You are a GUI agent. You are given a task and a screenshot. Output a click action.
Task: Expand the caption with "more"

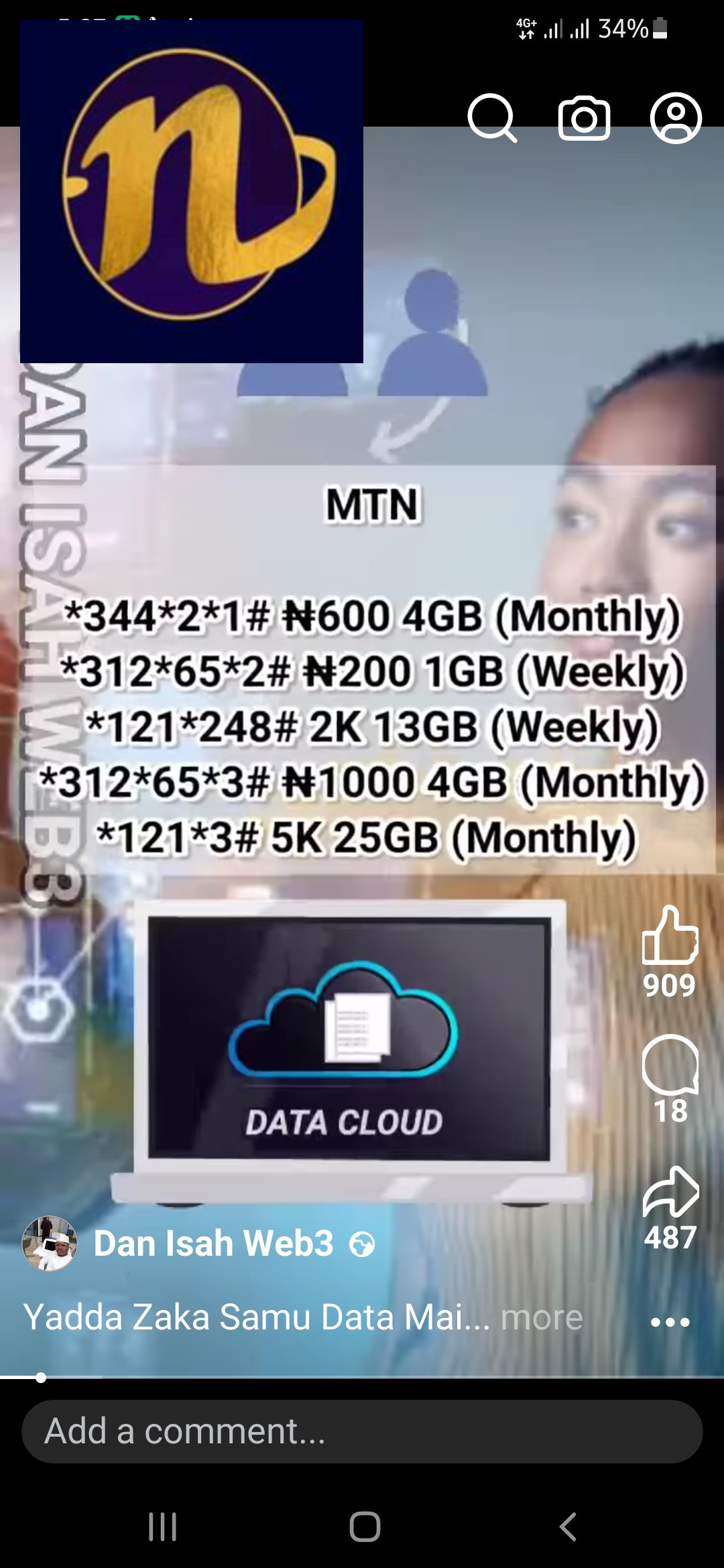(542, 1317)
